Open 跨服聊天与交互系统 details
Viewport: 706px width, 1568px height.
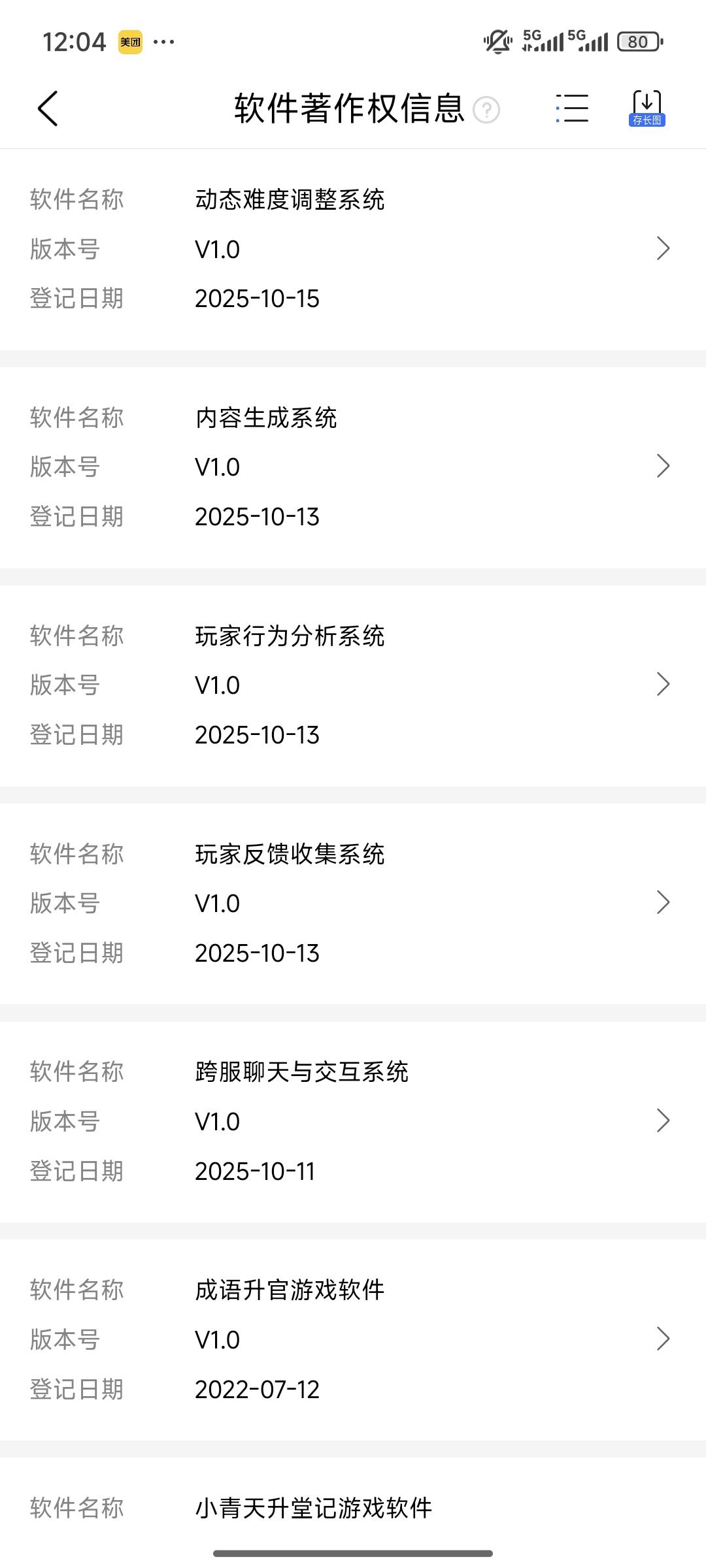coord(353,1122)
